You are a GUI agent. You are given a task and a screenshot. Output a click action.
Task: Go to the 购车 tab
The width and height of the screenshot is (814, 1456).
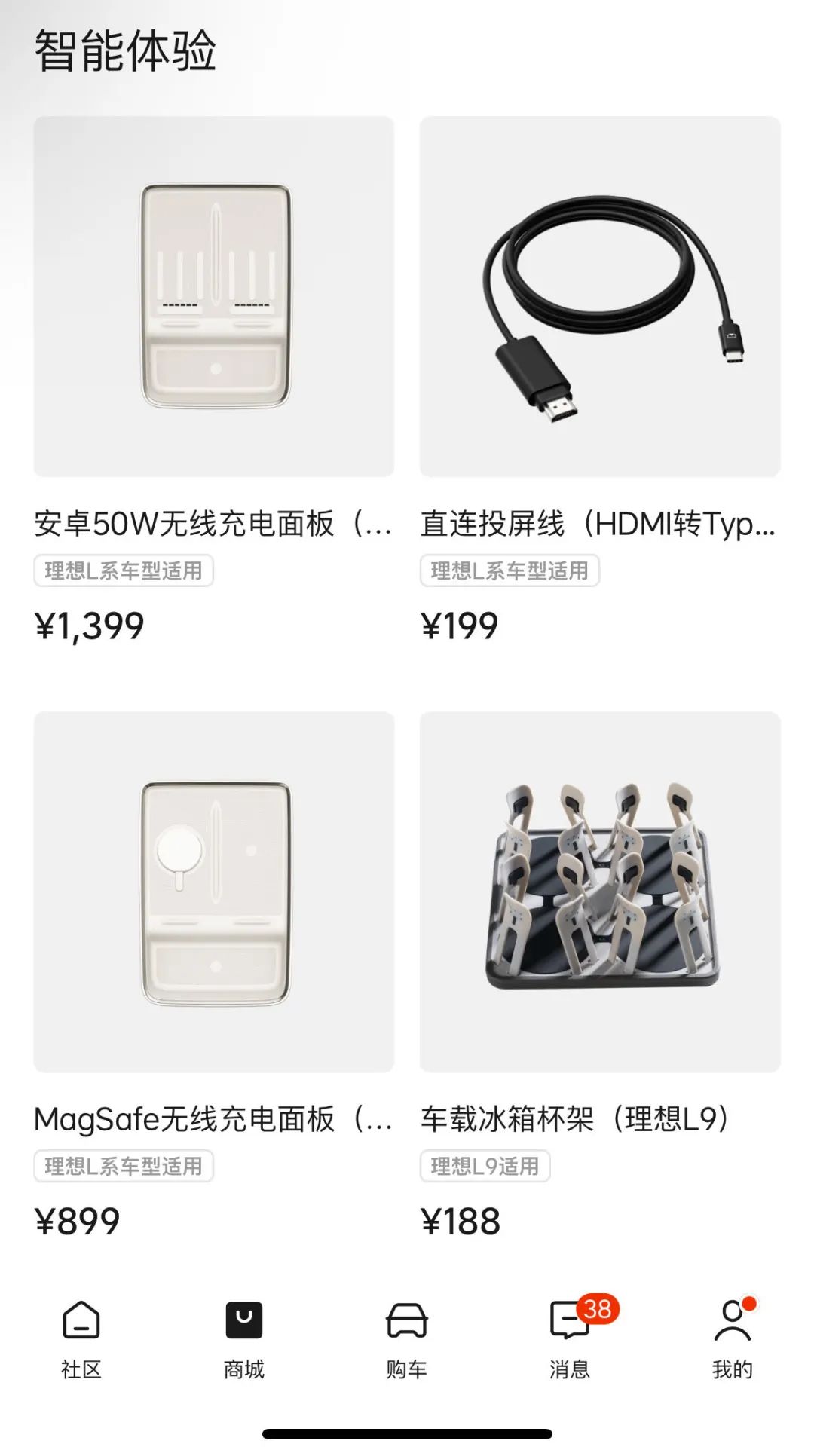(407, 1338)
